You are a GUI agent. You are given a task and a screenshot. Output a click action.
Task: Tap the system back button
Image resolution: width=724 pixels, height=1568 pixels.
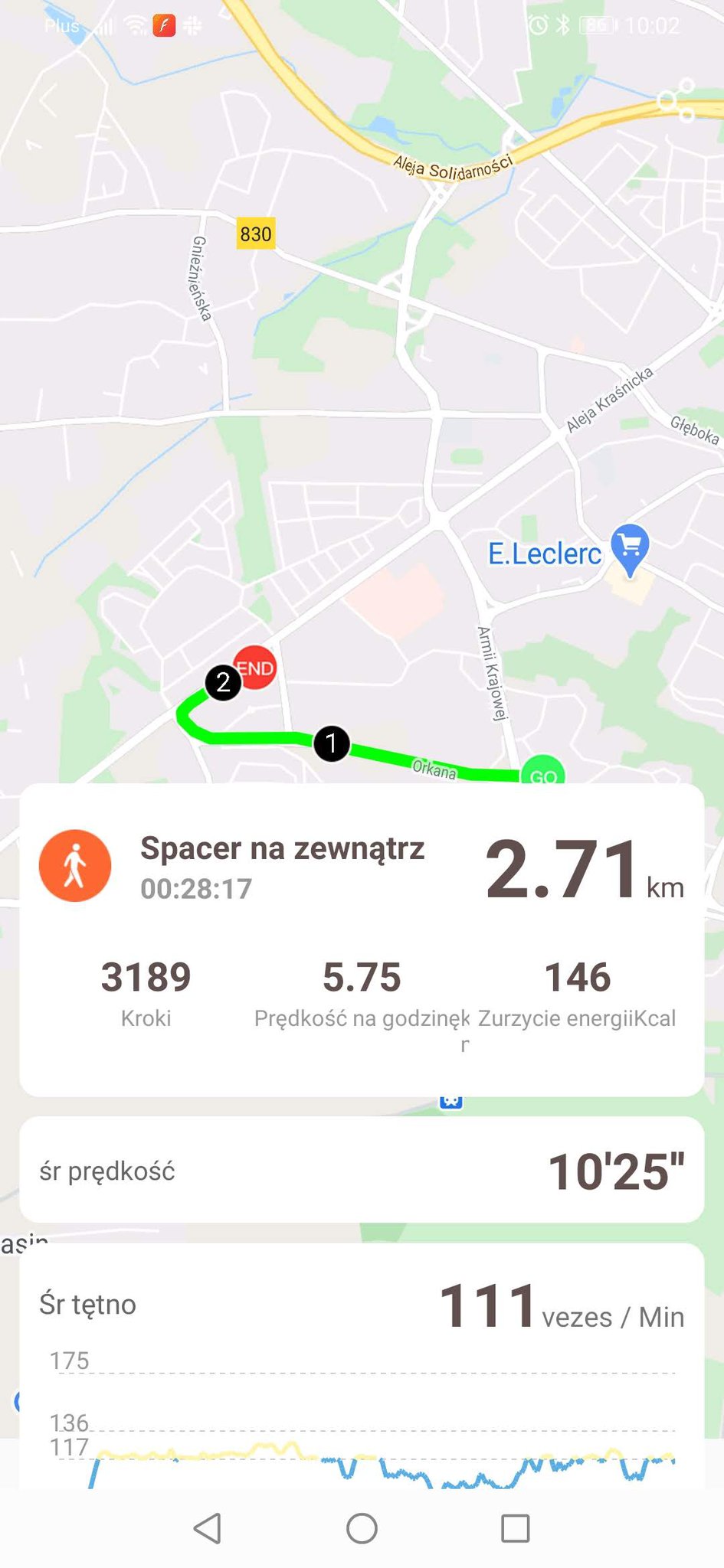tap(208, 1527)
